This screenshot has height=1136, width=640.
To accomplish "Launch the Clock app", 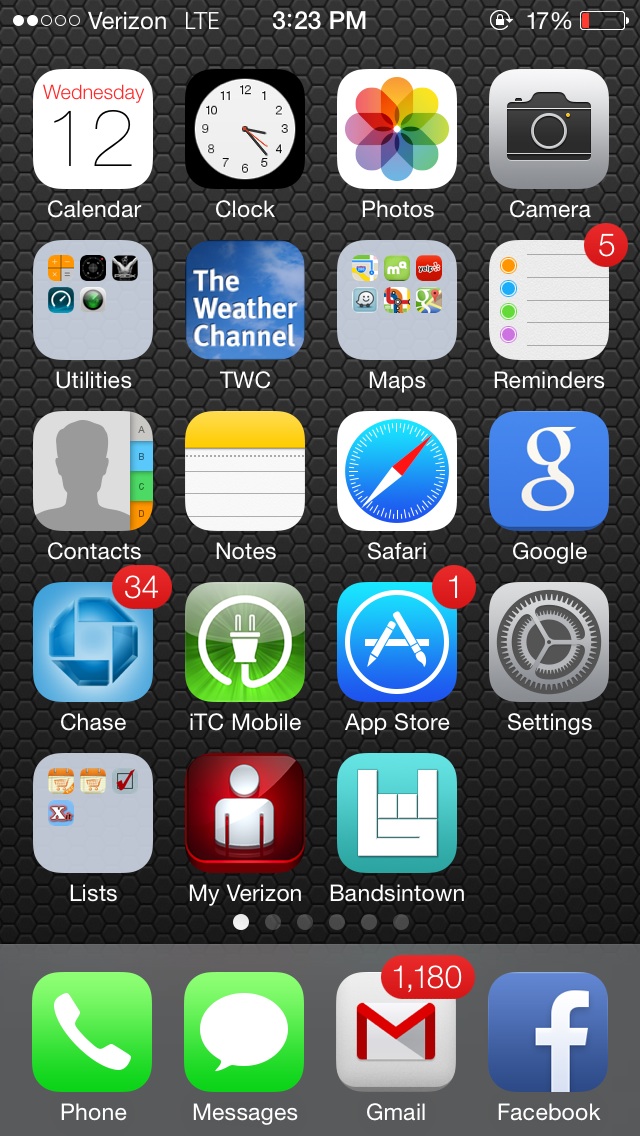I will pyautogui.click(x=245, y=129).
